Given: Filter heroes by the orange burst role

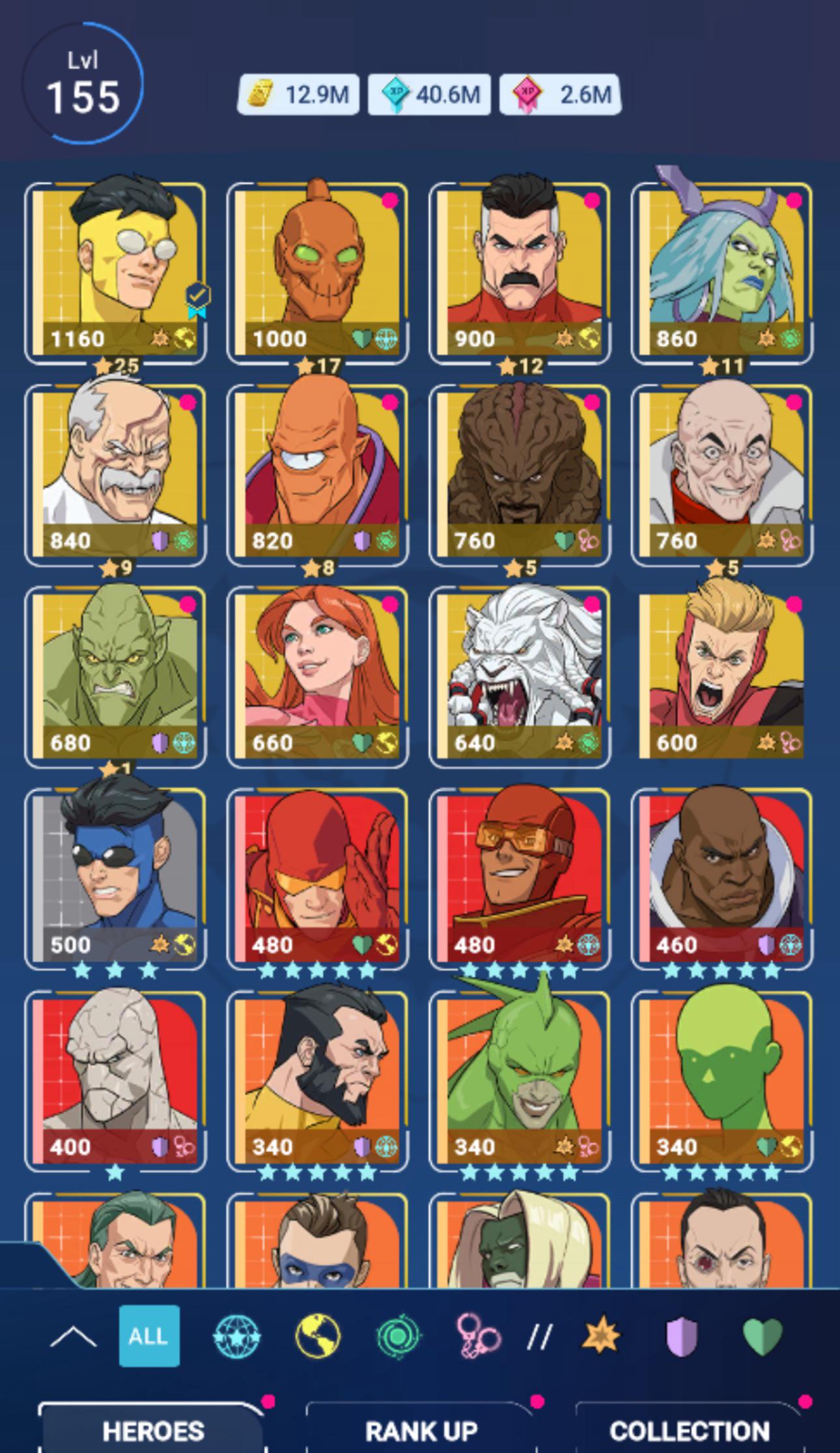Looking at the screenshot, I should coord(600,1336).
